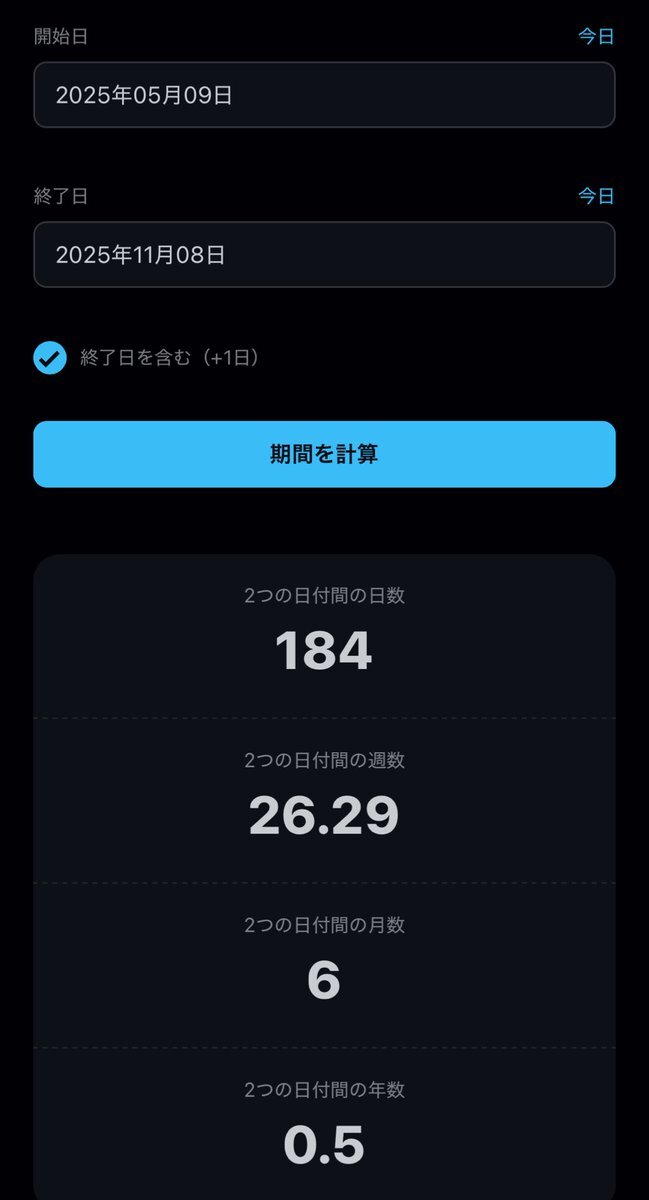The height and width of the screenshot is (1200, 649).
Task: Set start date to 今日
Action: tap(596, 37)
